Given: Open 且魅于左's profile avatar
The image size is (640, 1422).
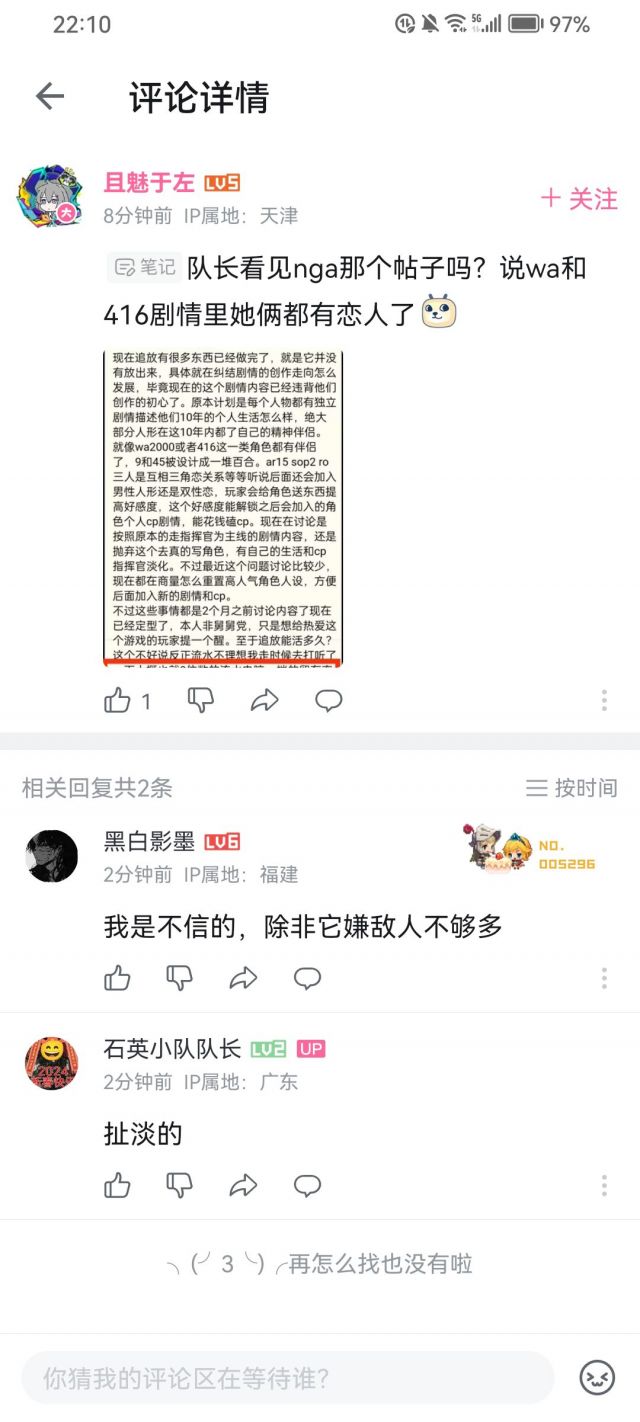Looking at the screenshot, I should 49,197.
